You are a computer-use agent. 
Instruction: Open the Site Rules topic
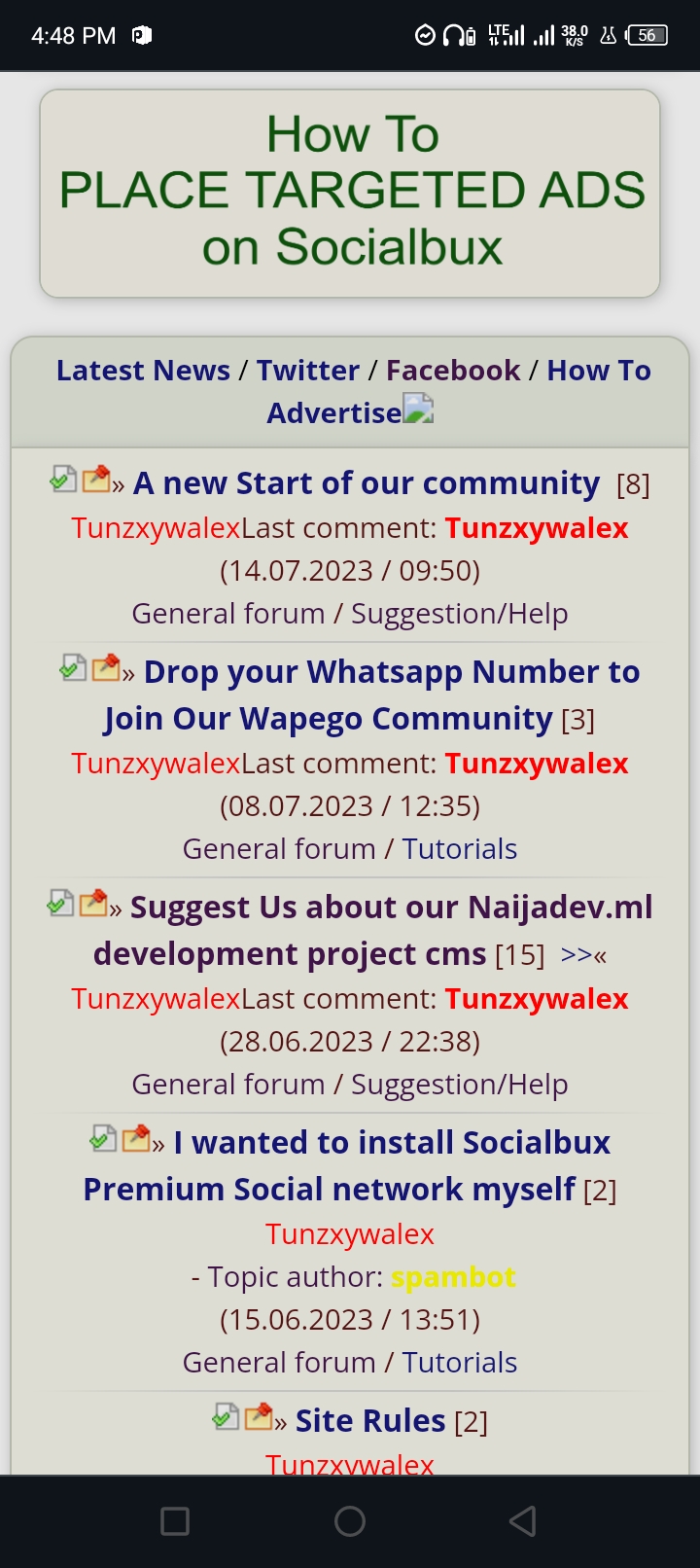pos(369,1421)
